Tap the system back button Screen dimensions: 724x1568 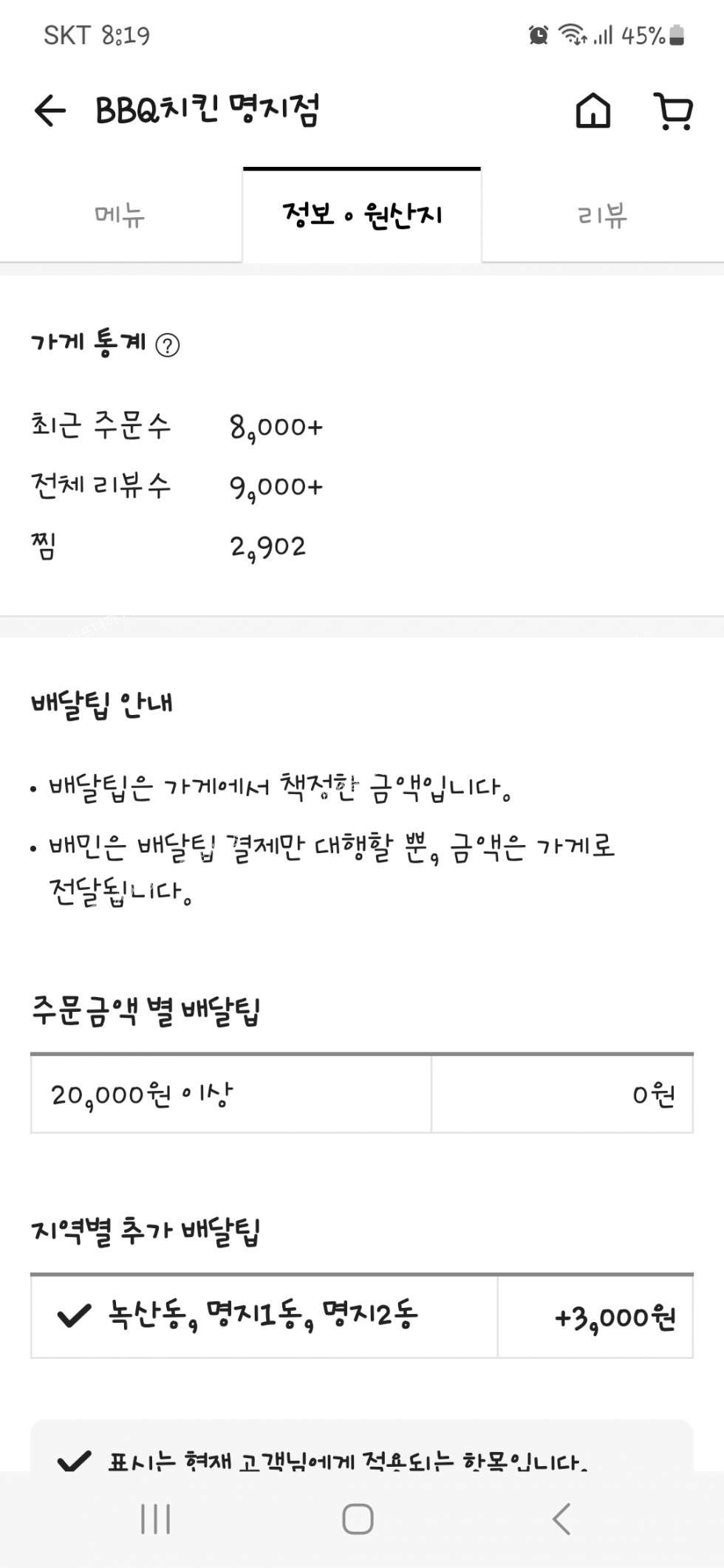tap(561, 1519)
